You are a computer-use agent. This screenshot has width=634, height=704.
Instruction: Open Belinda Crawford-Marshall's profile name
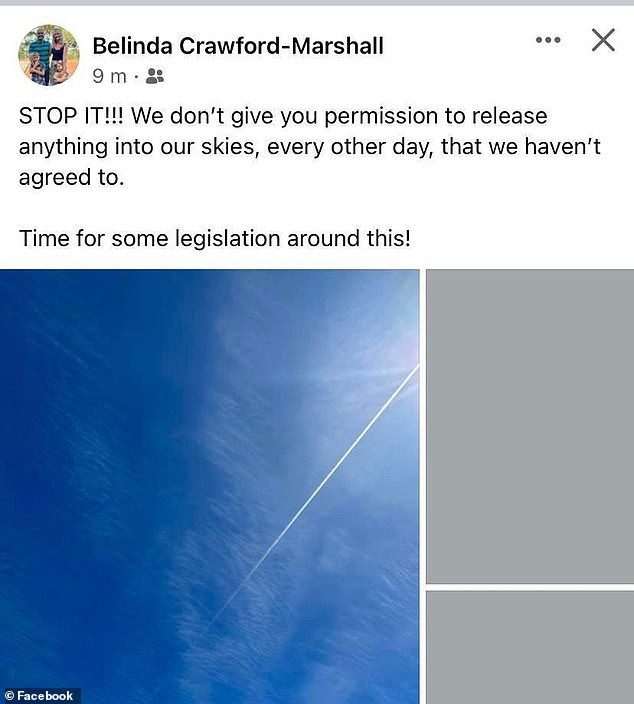(x=238, y=45)
